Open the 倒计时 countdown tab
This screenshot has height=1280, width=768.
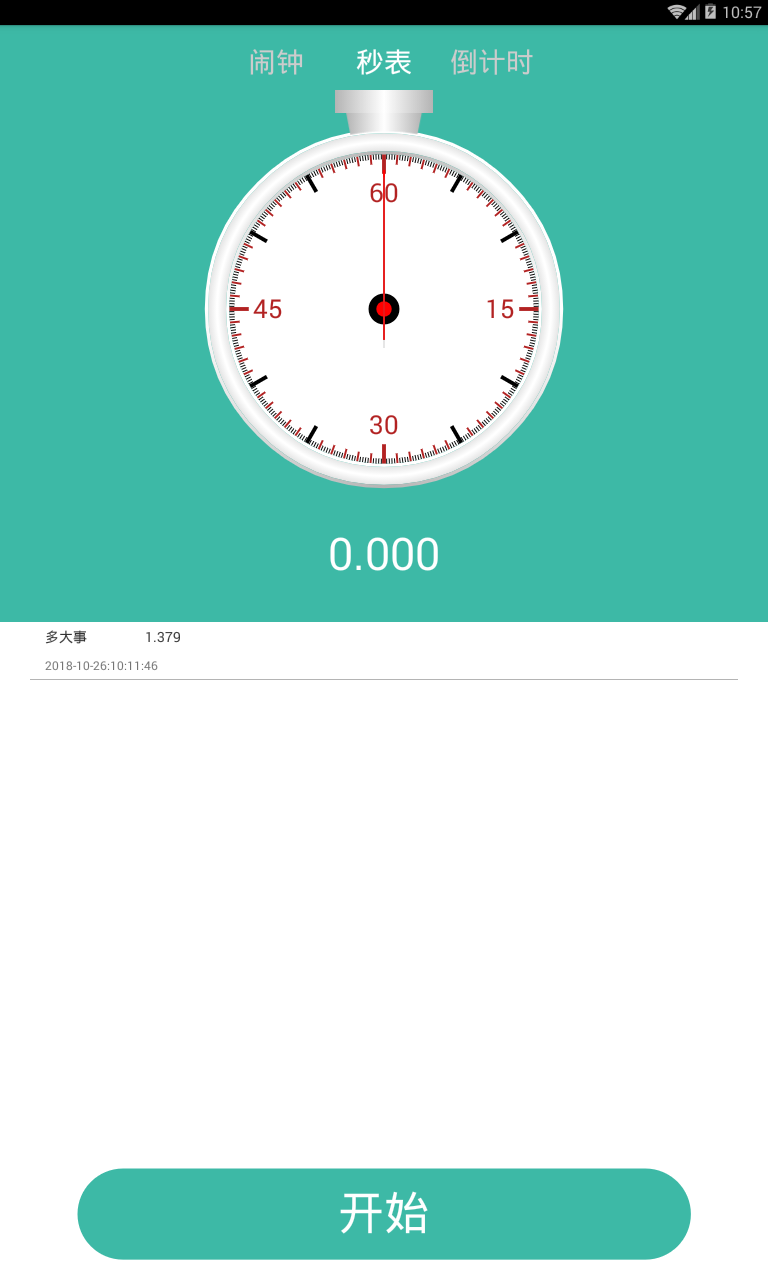491,62
